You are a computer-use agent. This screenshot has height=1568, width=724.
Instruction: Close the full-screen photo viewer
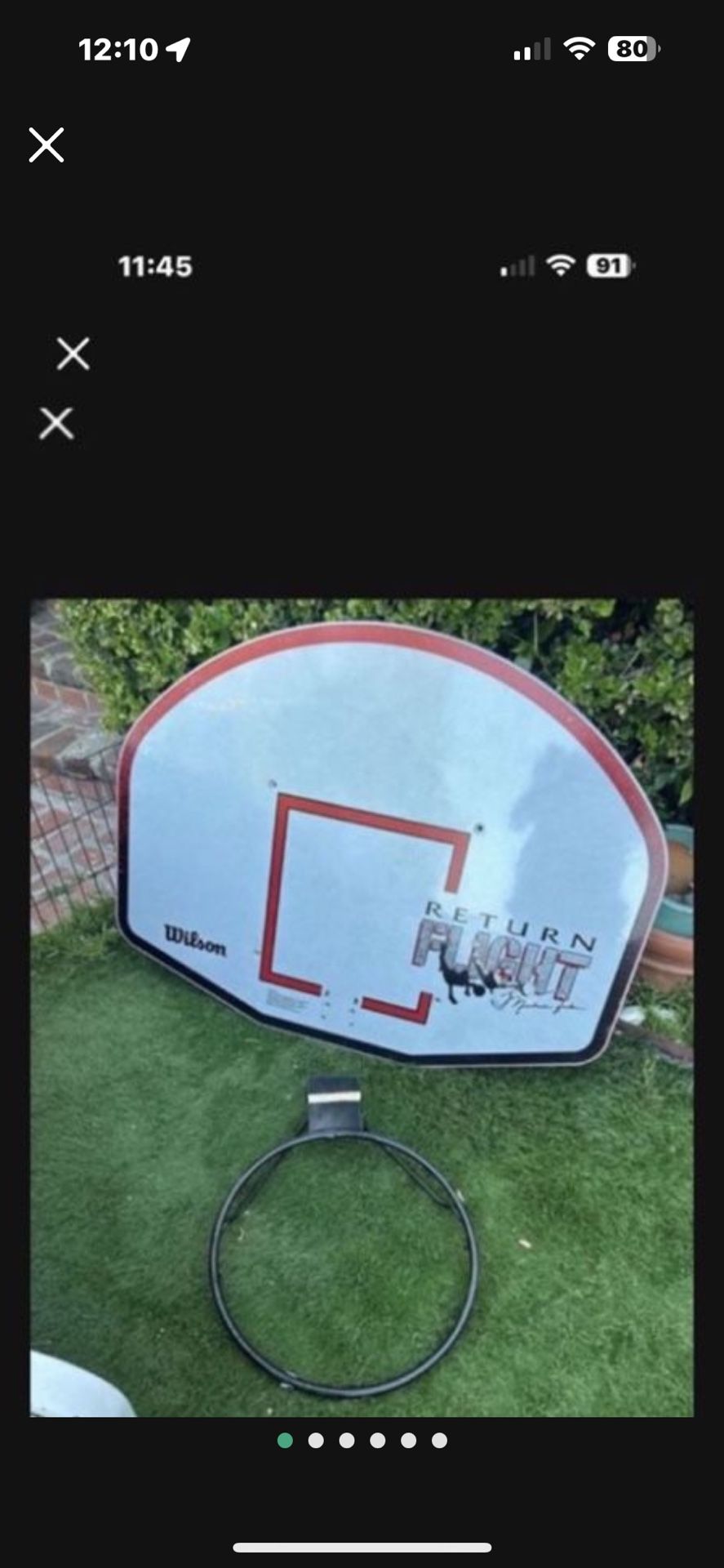click(x=47, y=145)
